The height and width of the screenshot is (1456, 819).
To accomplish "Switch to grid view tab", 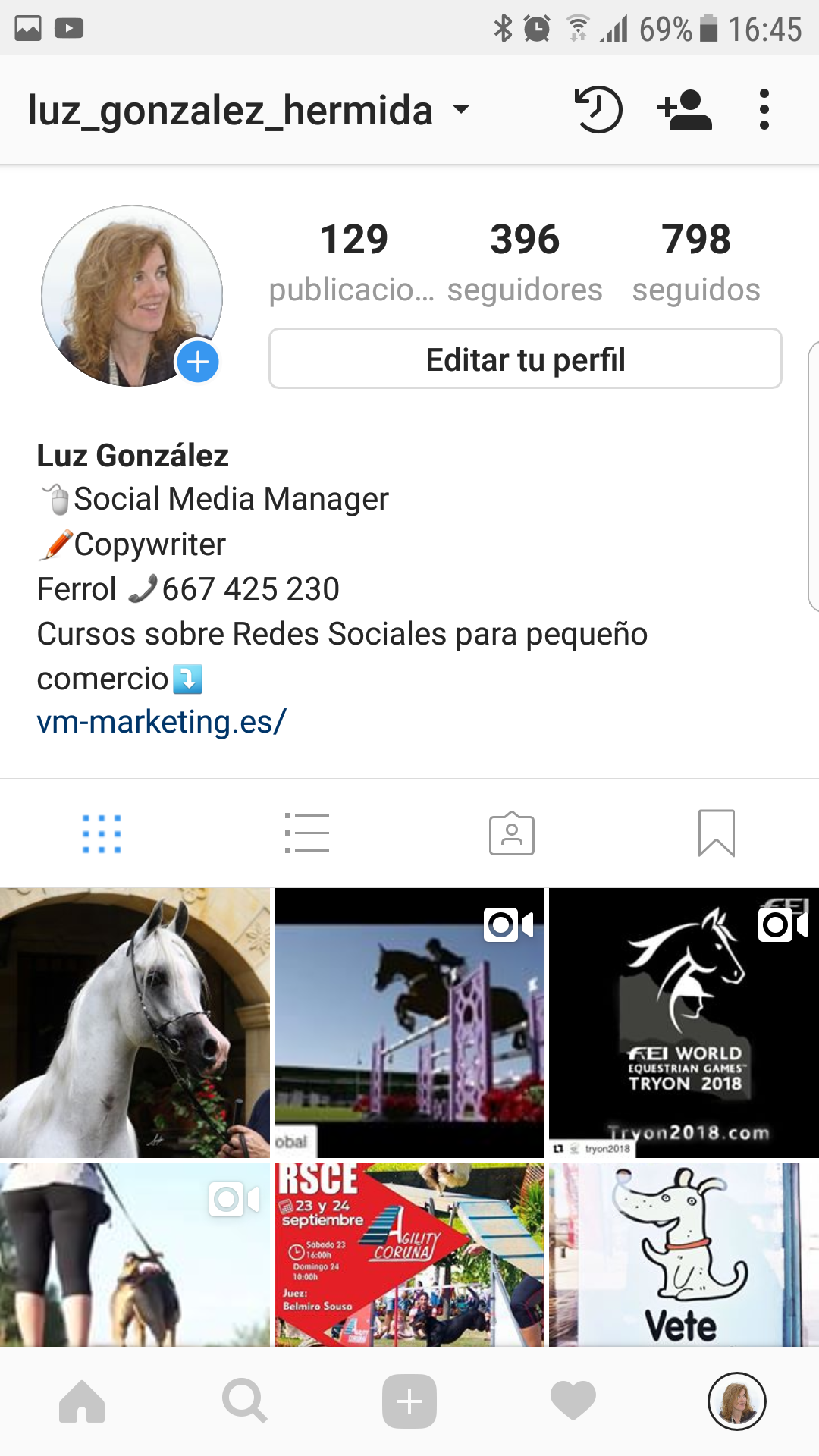I will click(x=102, y=833).
